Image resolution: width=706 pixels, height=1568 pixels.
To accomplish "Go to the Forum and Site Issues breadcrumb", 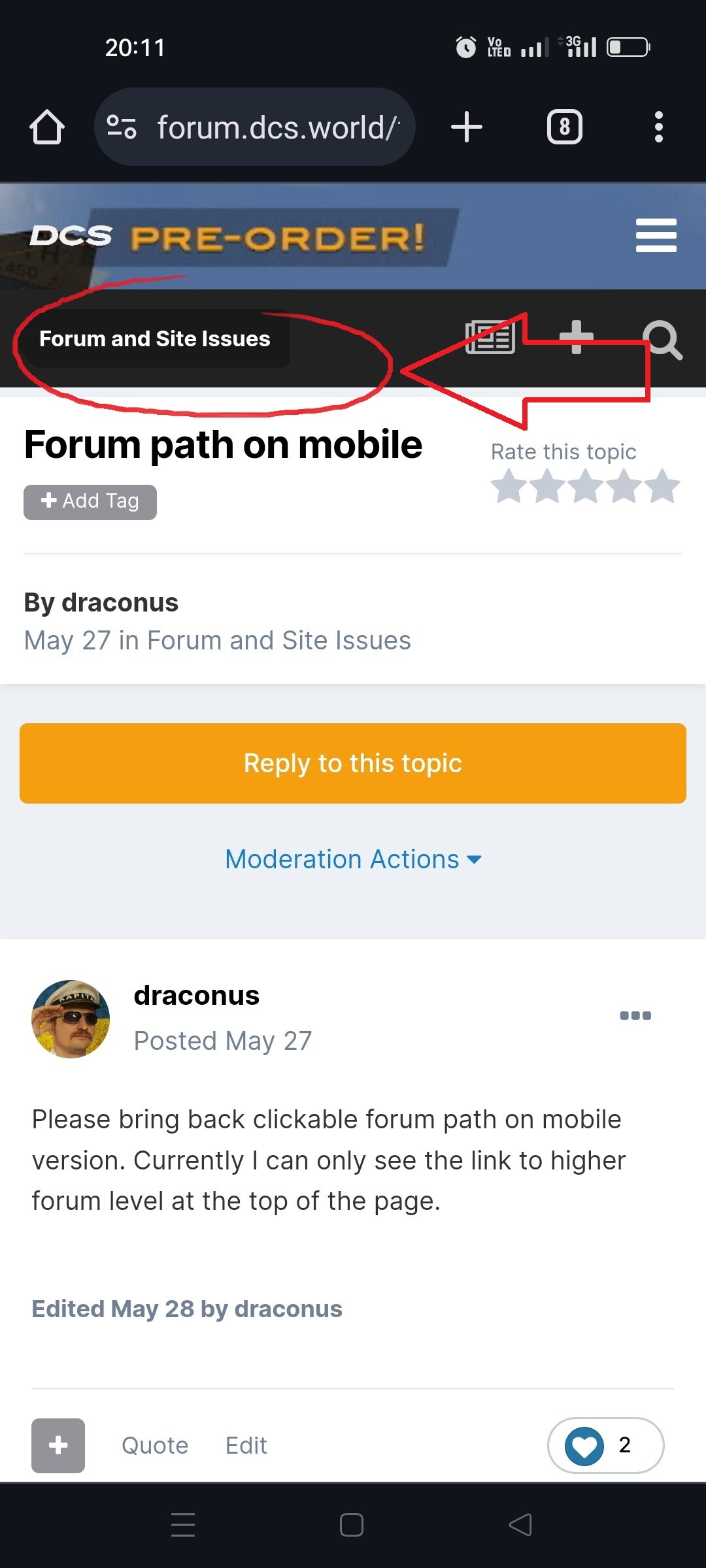I will tap(155, 338).
